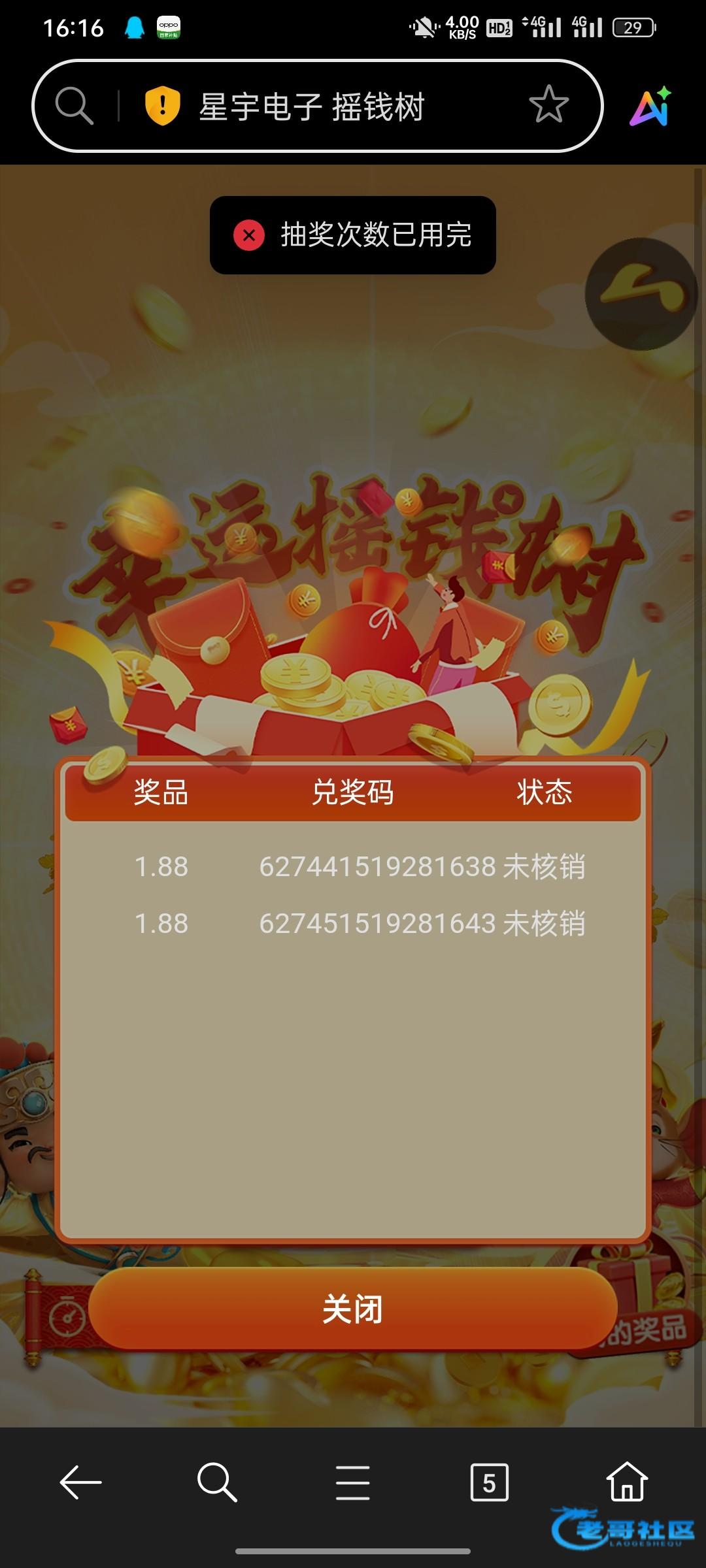706x1568 pixels.
Task: Tap the search icon in the address bar
Action: 74,105
